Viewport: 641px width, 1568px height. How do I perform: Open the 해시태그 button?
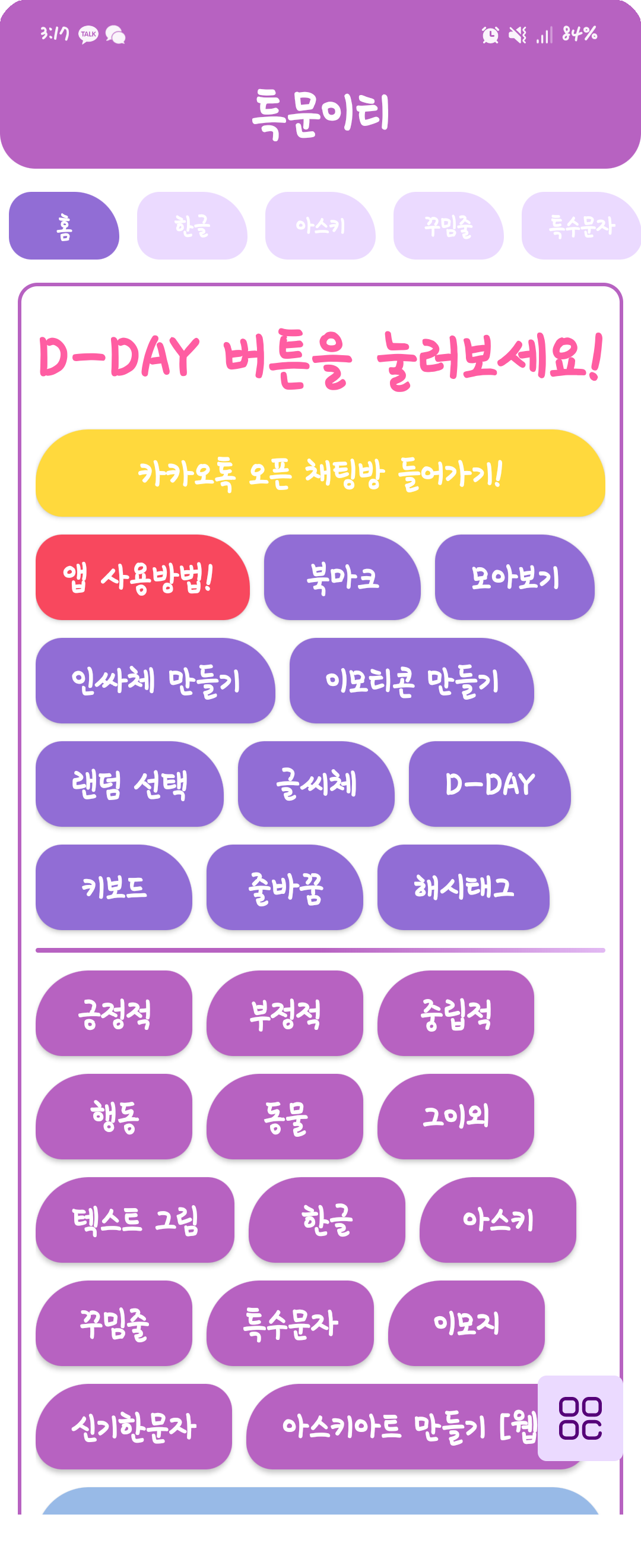point(463,887)
